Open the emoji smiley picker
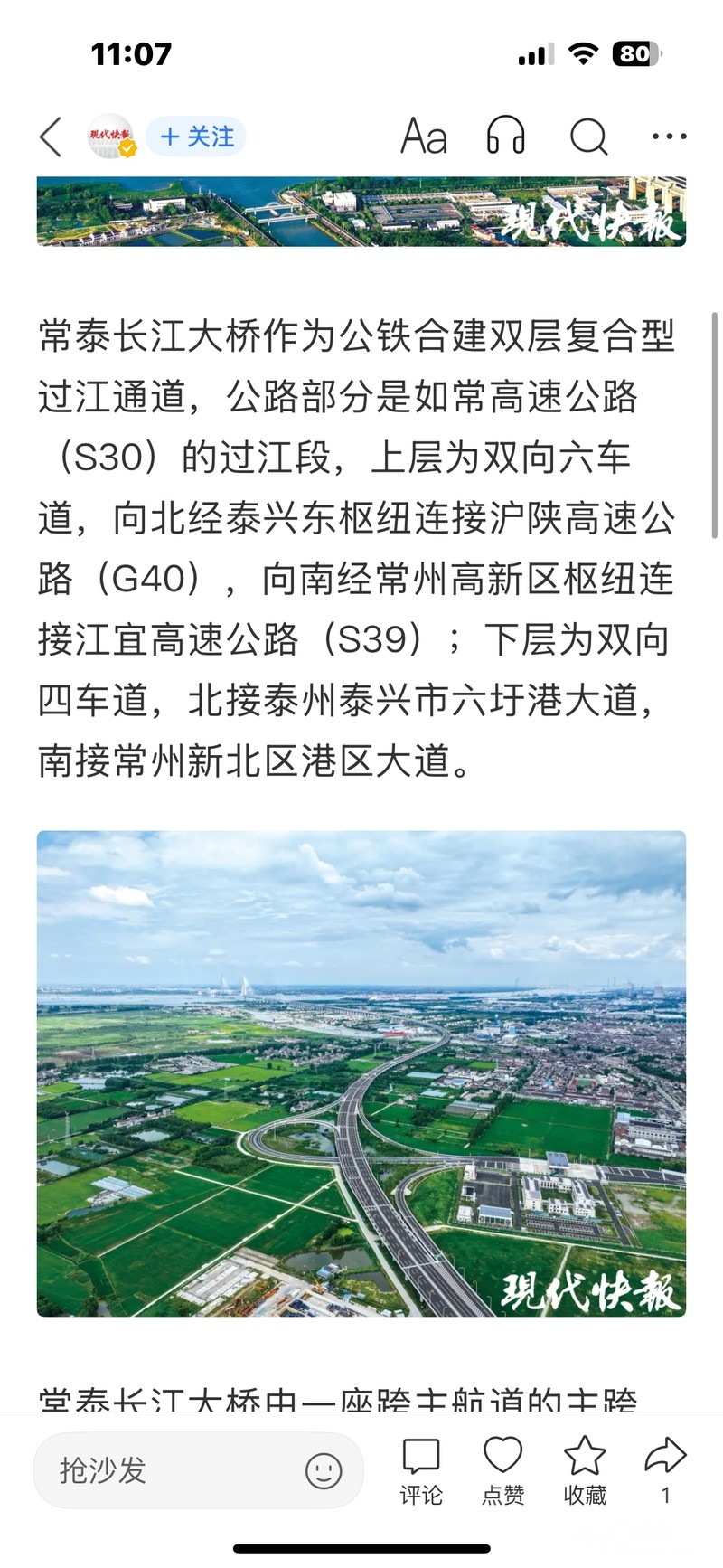Screen dimensions: 723x1568 pos(324,1470)
